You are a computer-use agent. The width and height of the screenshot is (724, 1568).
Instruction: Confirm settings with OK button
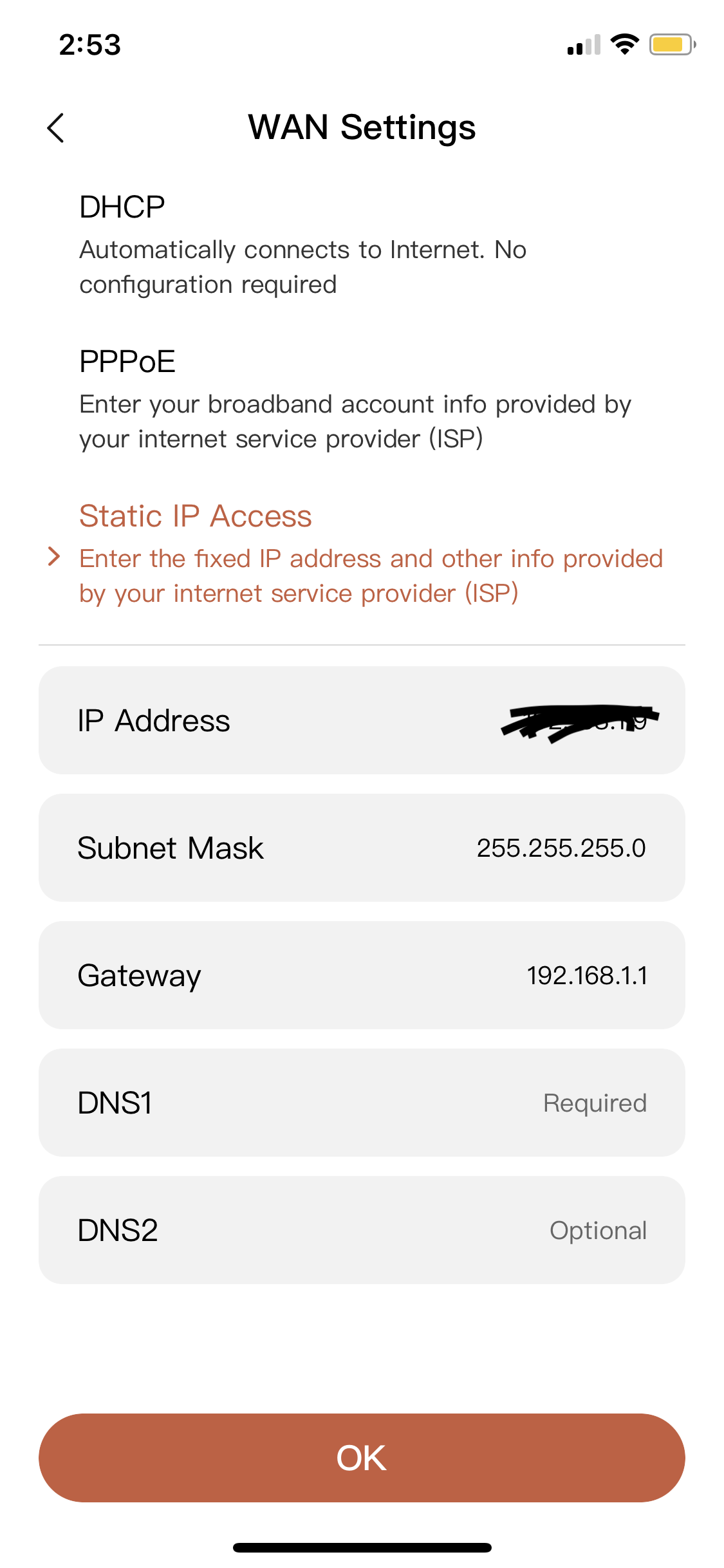[x=362, y=1458]
